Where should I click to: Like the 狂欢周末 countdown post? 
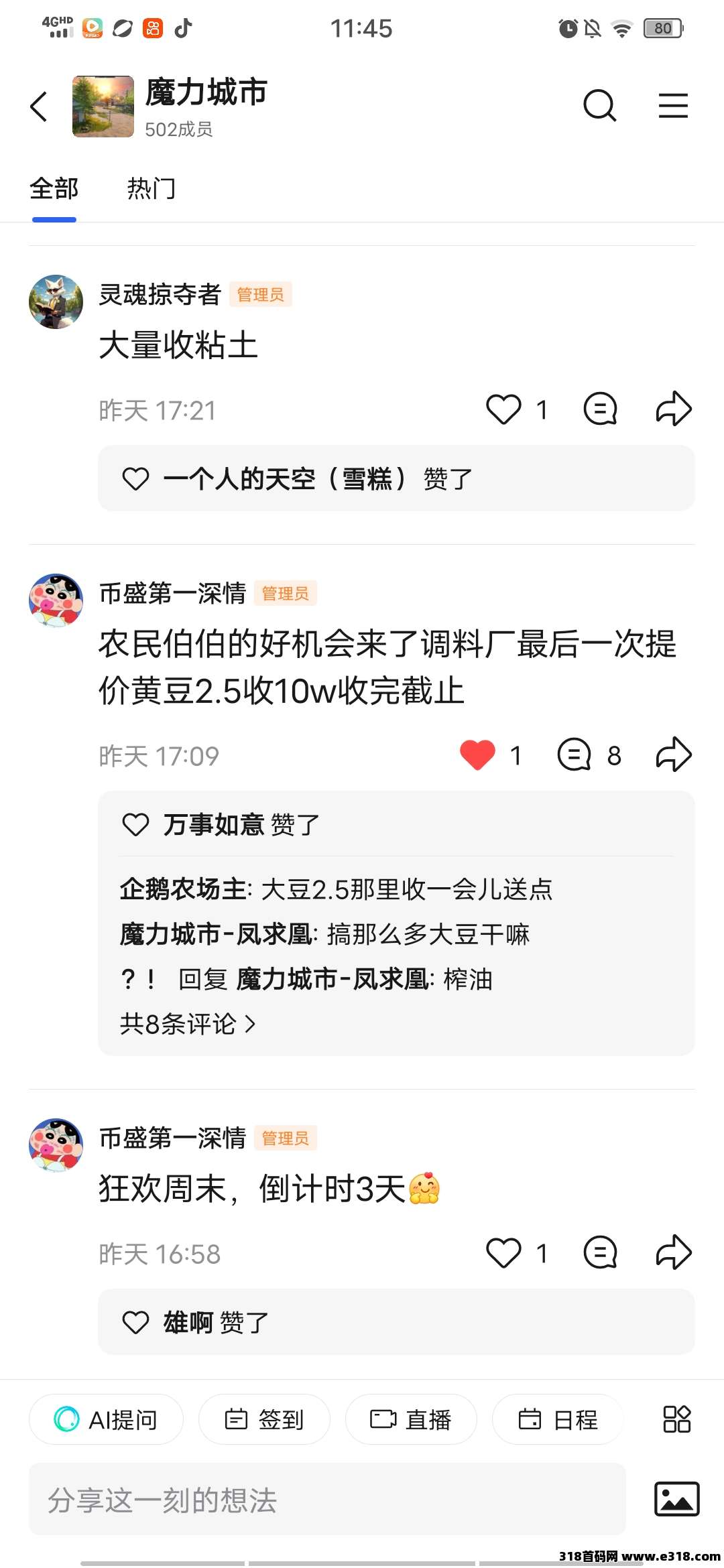503,1253
